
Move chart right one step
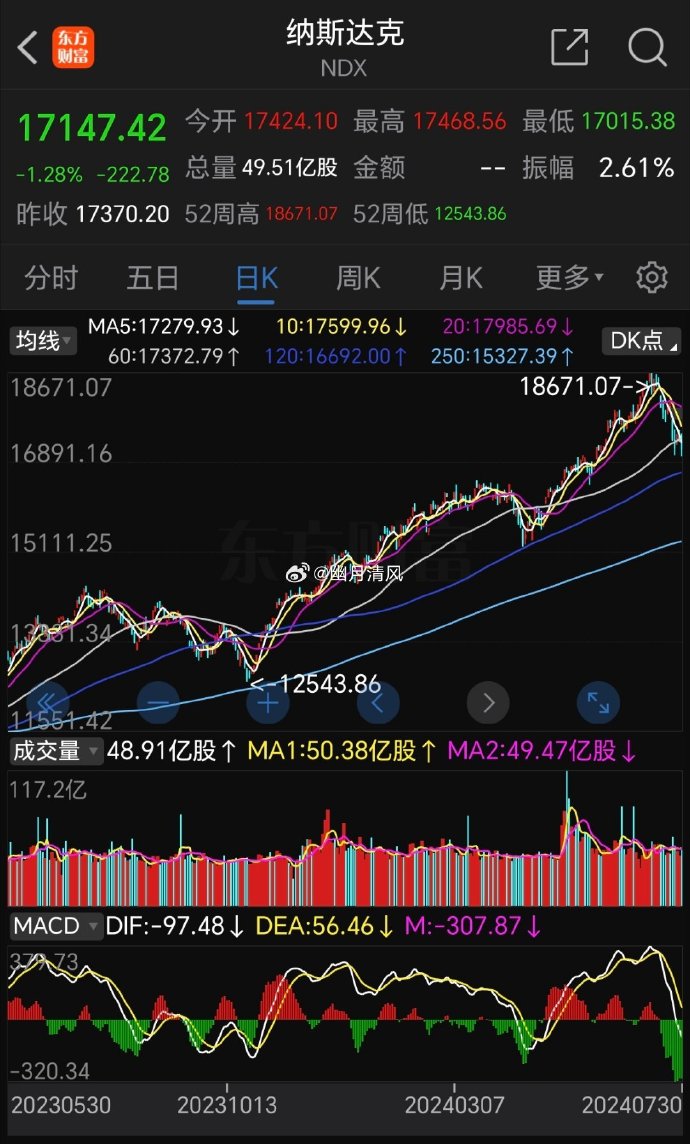[x=489, y=703]
